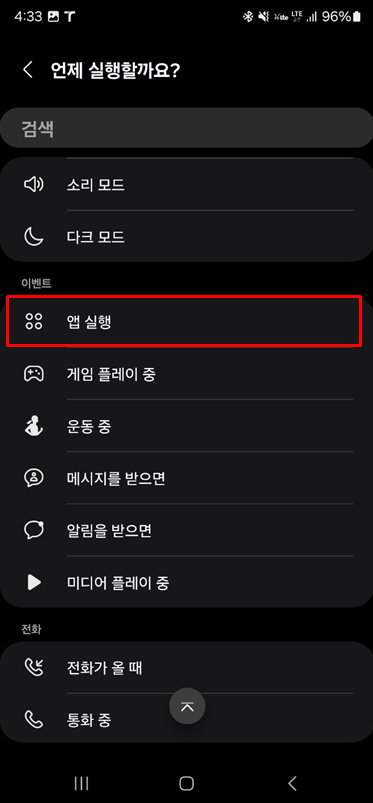Viewport: 373px width, 803px height.
Task: Select the 소리 모드 condition
Action: click(186, 184)
